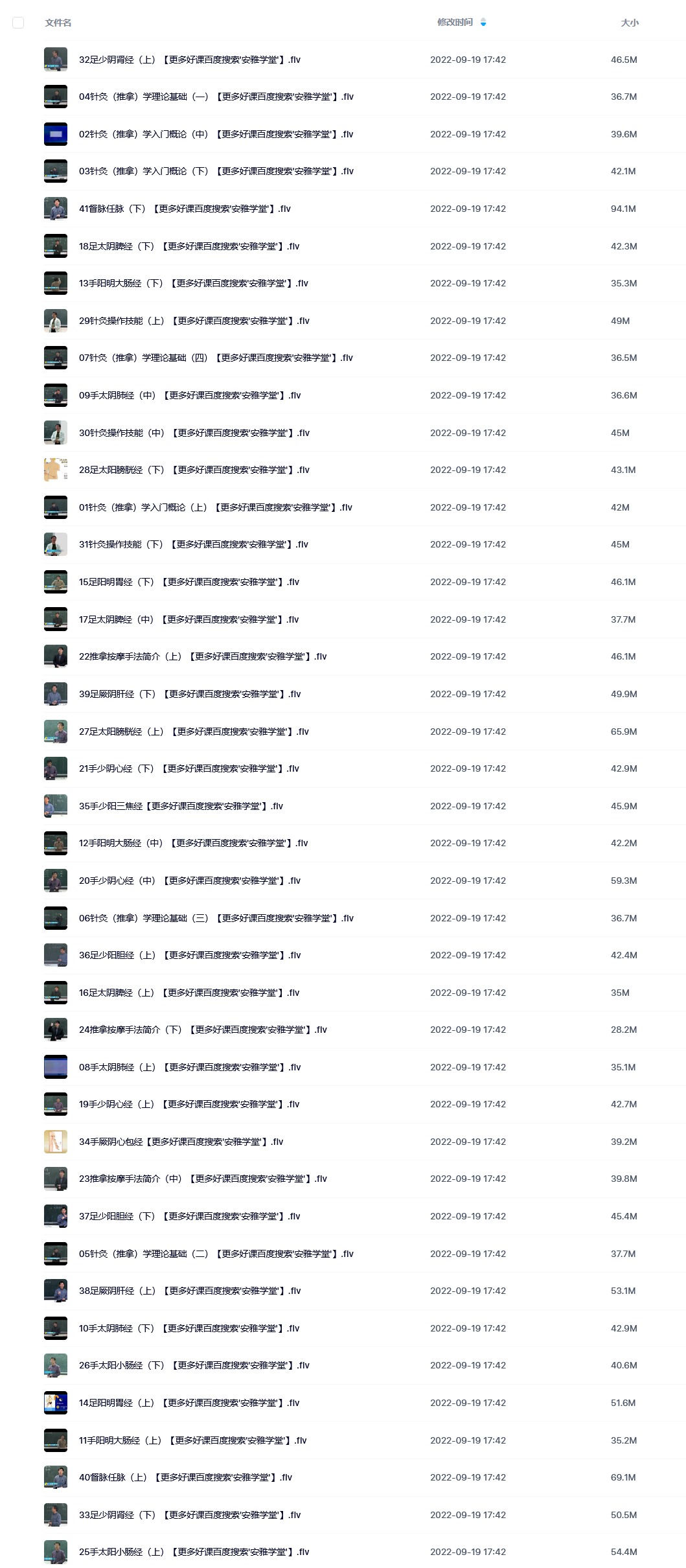686x1568 pixels.
Task: Open file 24推拿按摩手法简介（下）
Action: pos(203,1030)
